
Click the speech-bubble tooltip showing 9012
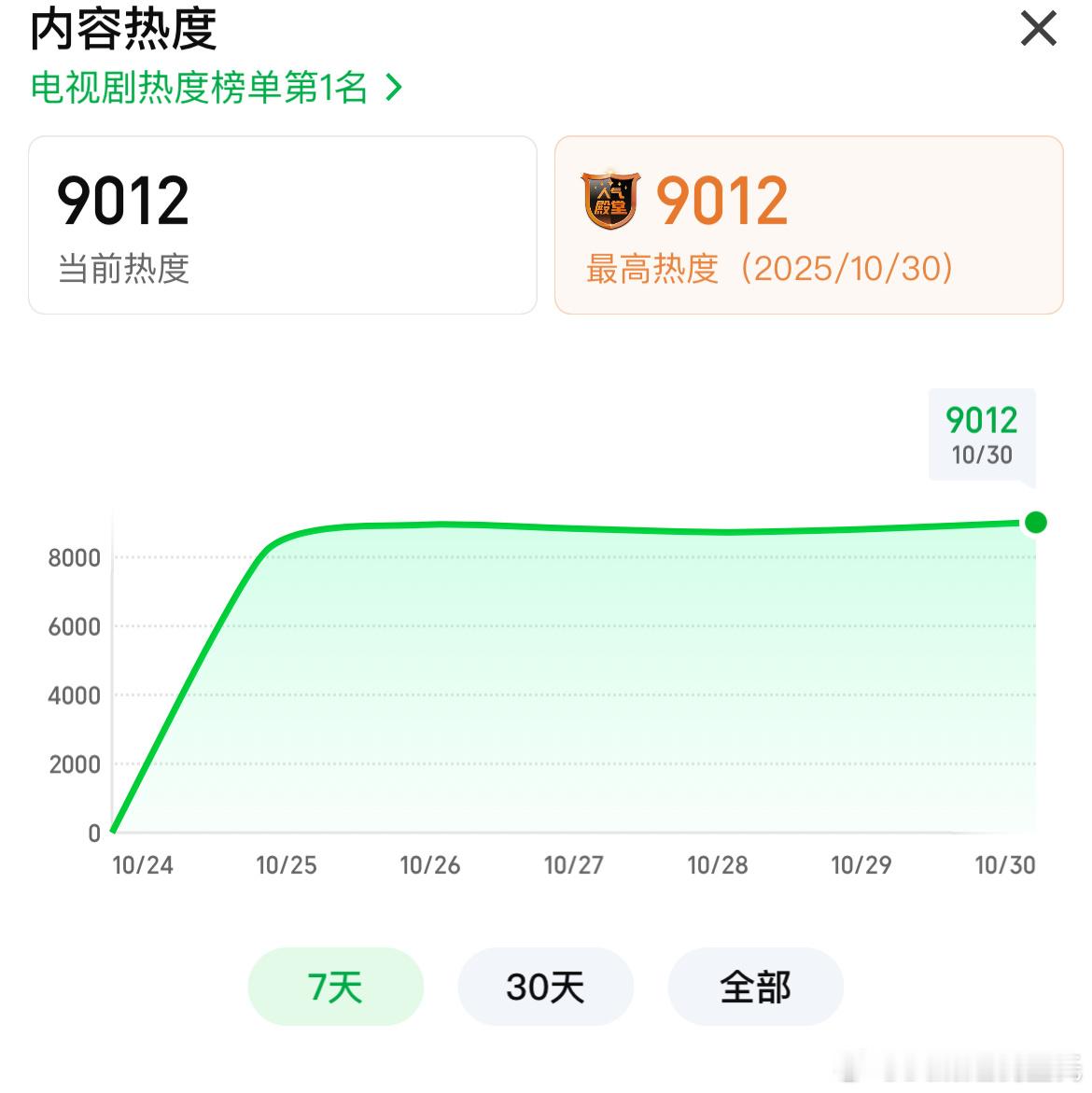(x=980, y=435)
